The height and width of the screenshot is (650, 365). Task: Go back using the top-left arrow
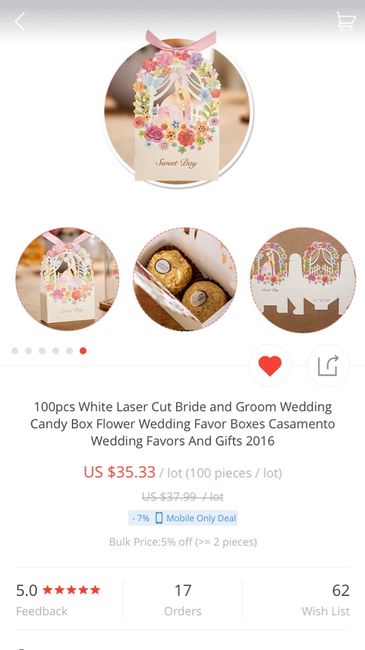point(19,22)
